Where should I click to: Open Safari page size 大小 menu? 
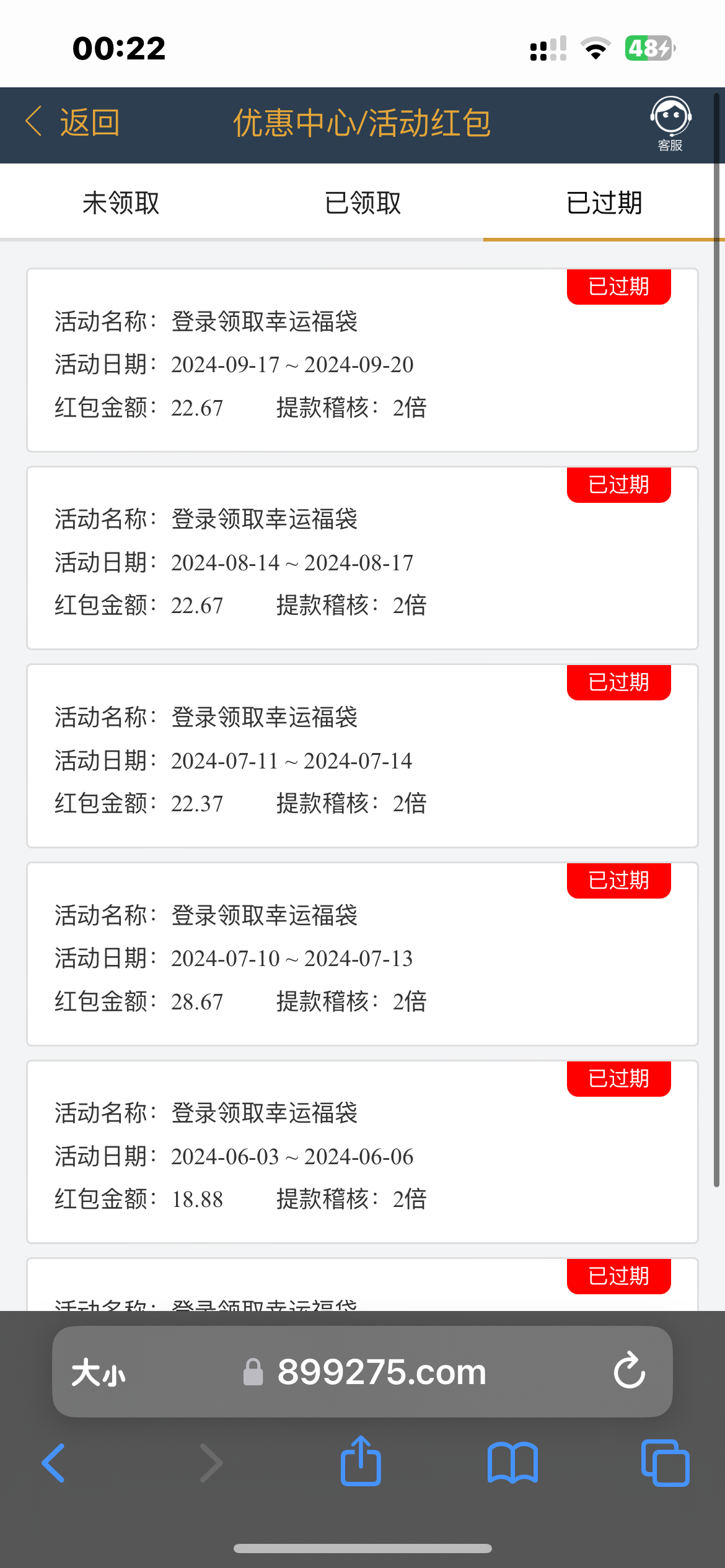click(x=99, y=1372)
